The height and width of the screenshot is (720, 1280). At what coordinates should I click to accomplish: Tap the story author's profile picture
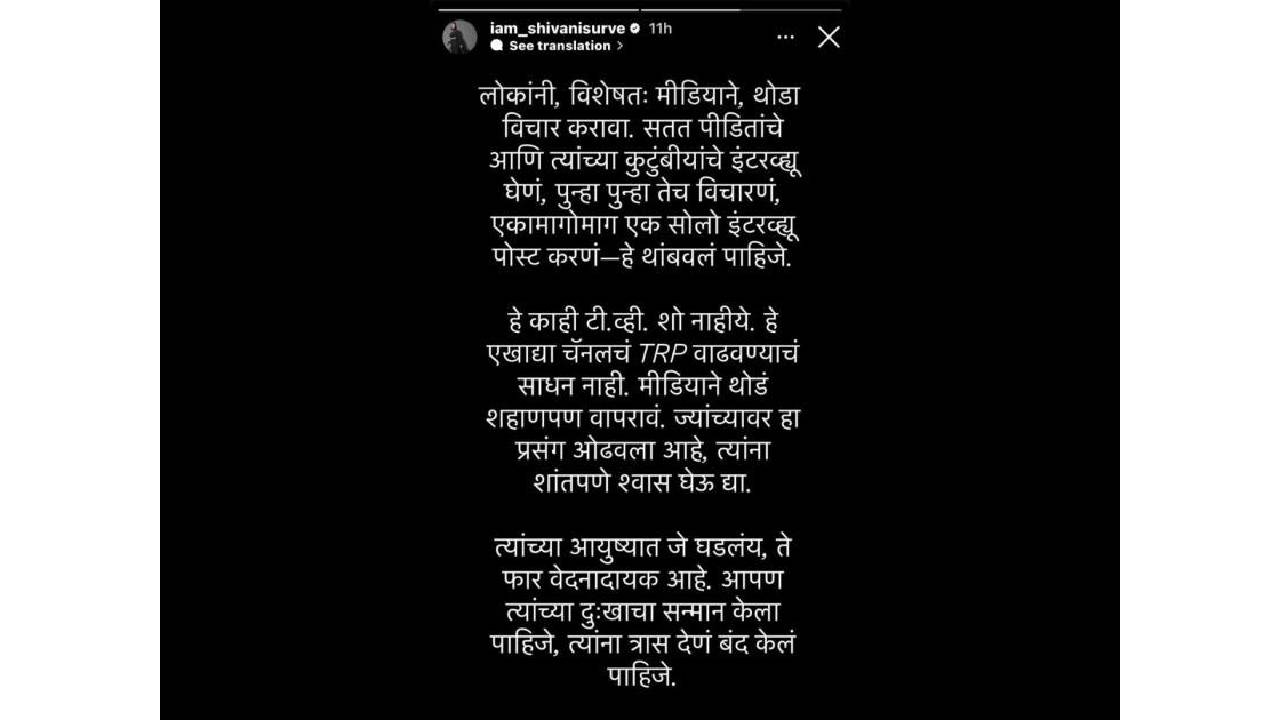459,36
